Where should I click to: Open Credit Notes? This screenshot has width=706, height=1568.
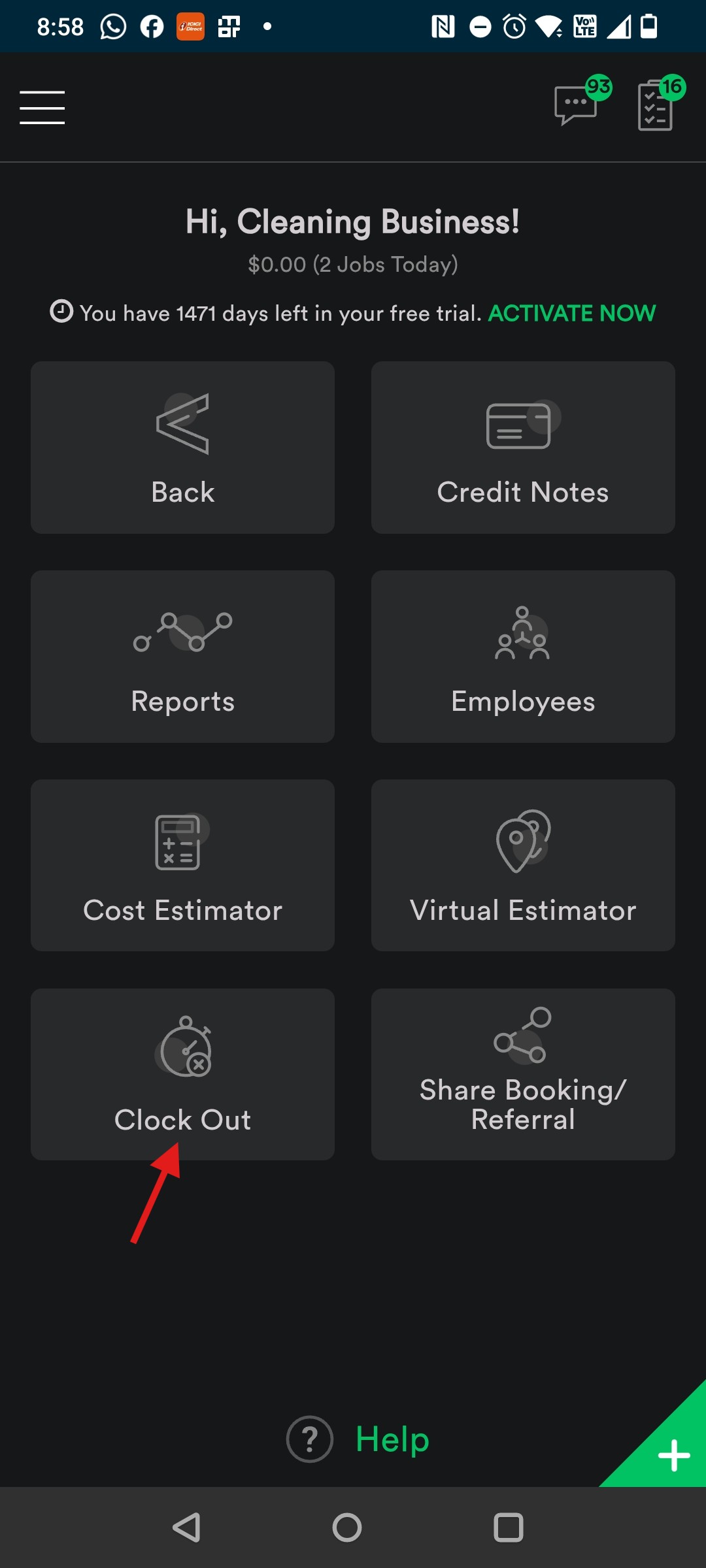click(523, 448)
